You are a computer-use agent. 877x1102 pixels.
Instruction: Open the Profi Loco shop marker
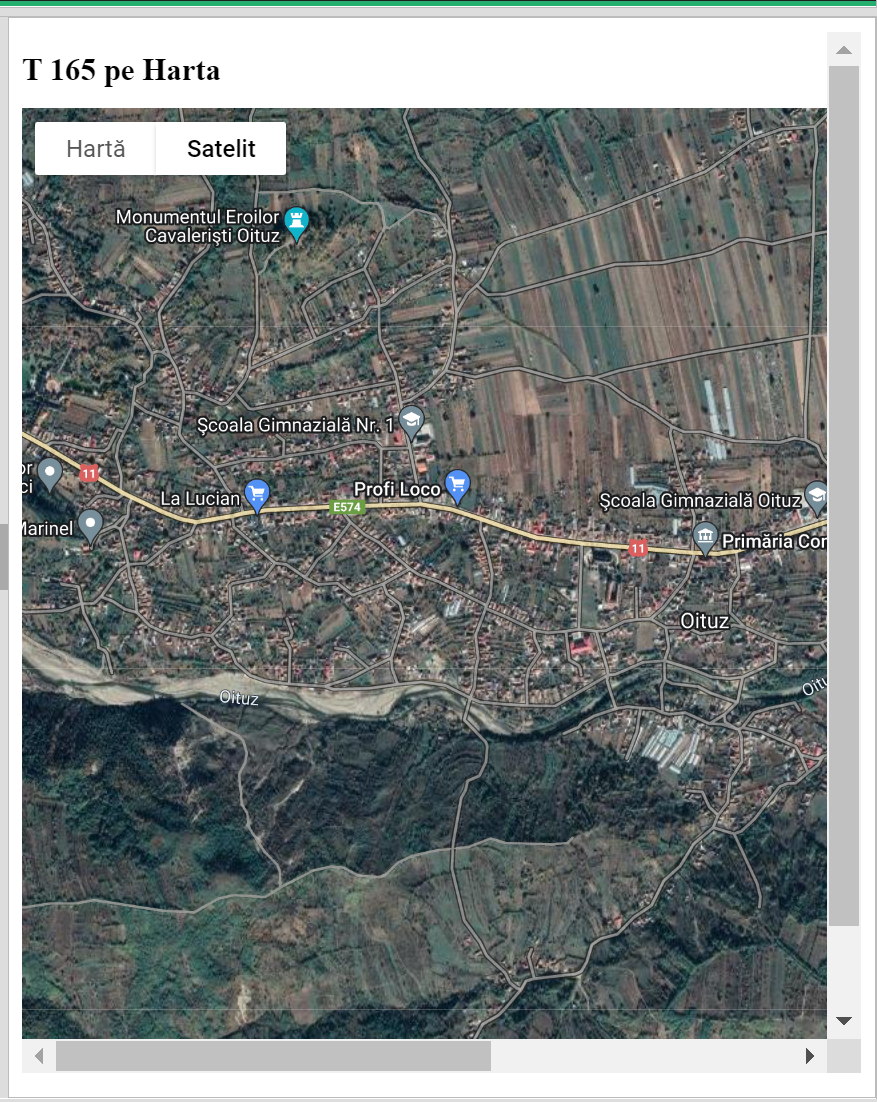point(458,486)
